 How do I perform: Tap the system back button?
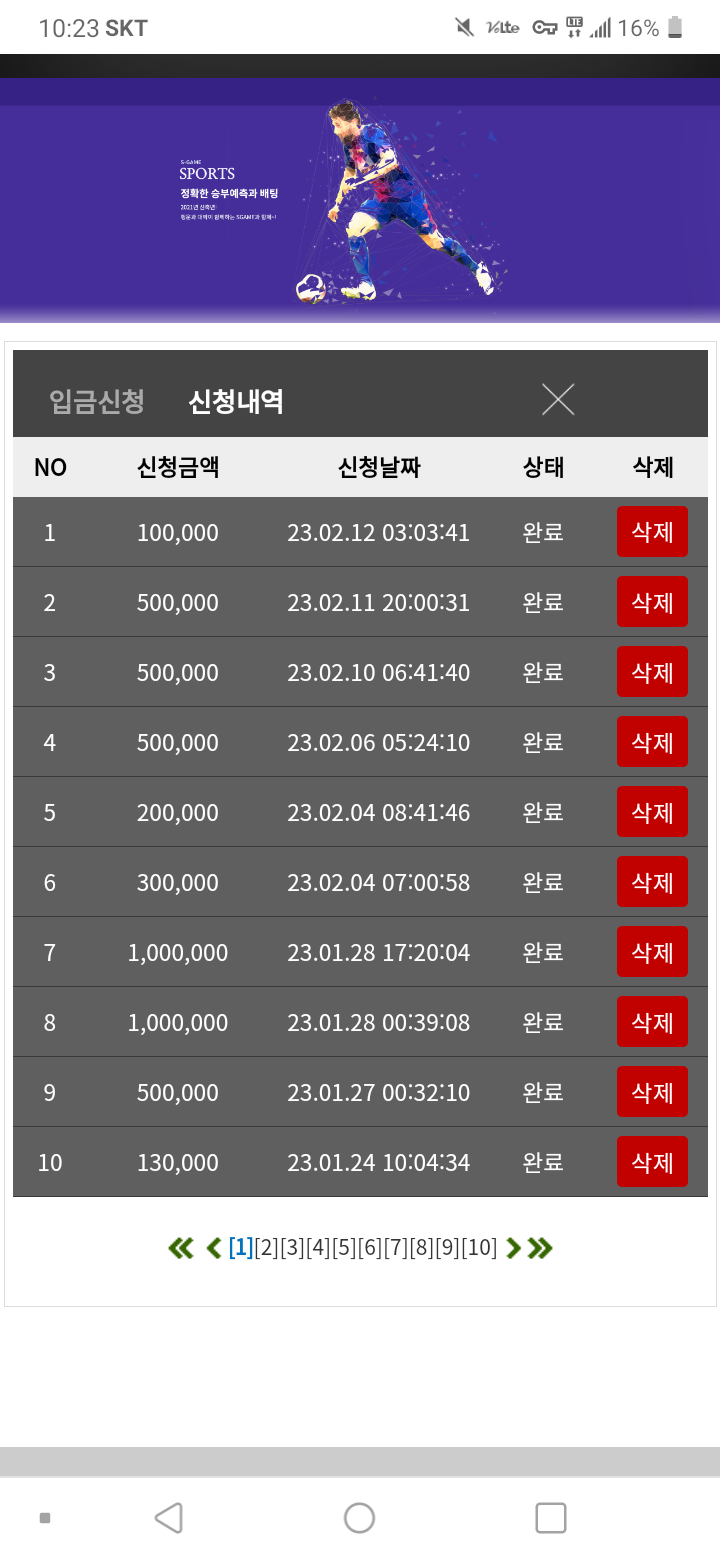[169, 1518]
